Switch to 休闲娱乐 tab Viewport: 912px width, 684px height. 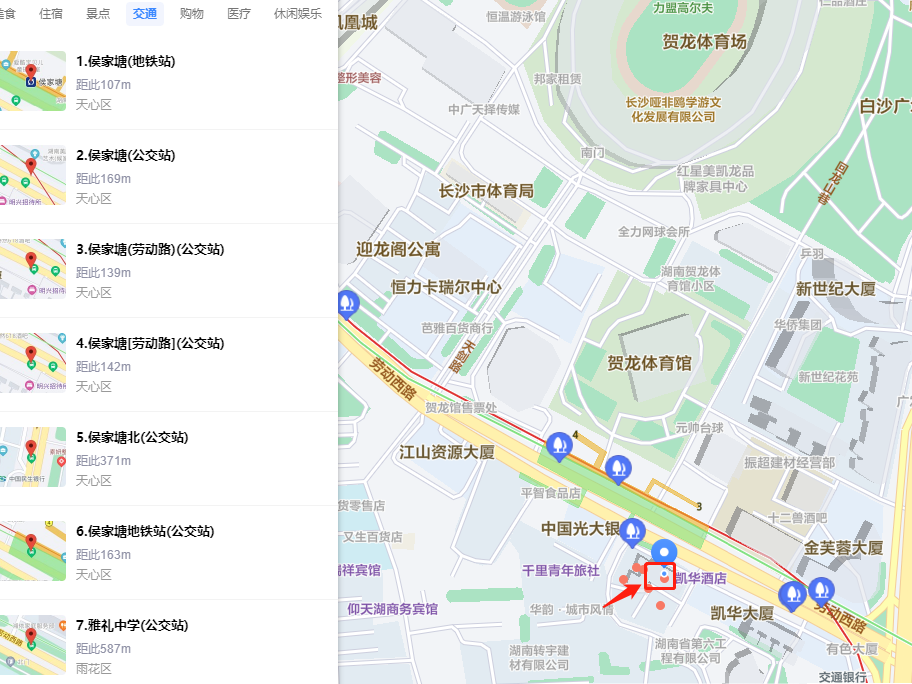click(x=298, y=14)
